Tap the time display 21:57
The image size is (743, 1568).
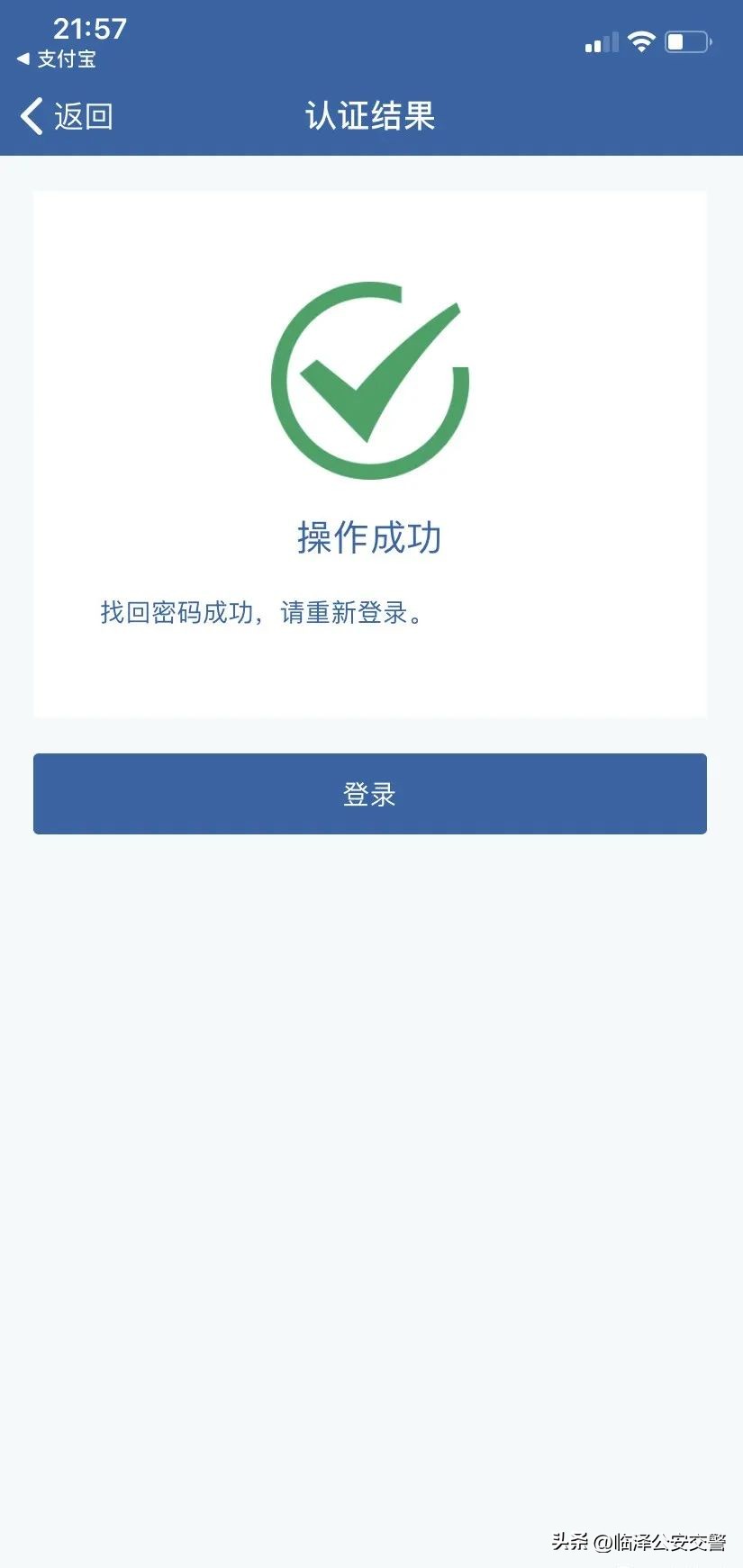(x=88, y=29)
